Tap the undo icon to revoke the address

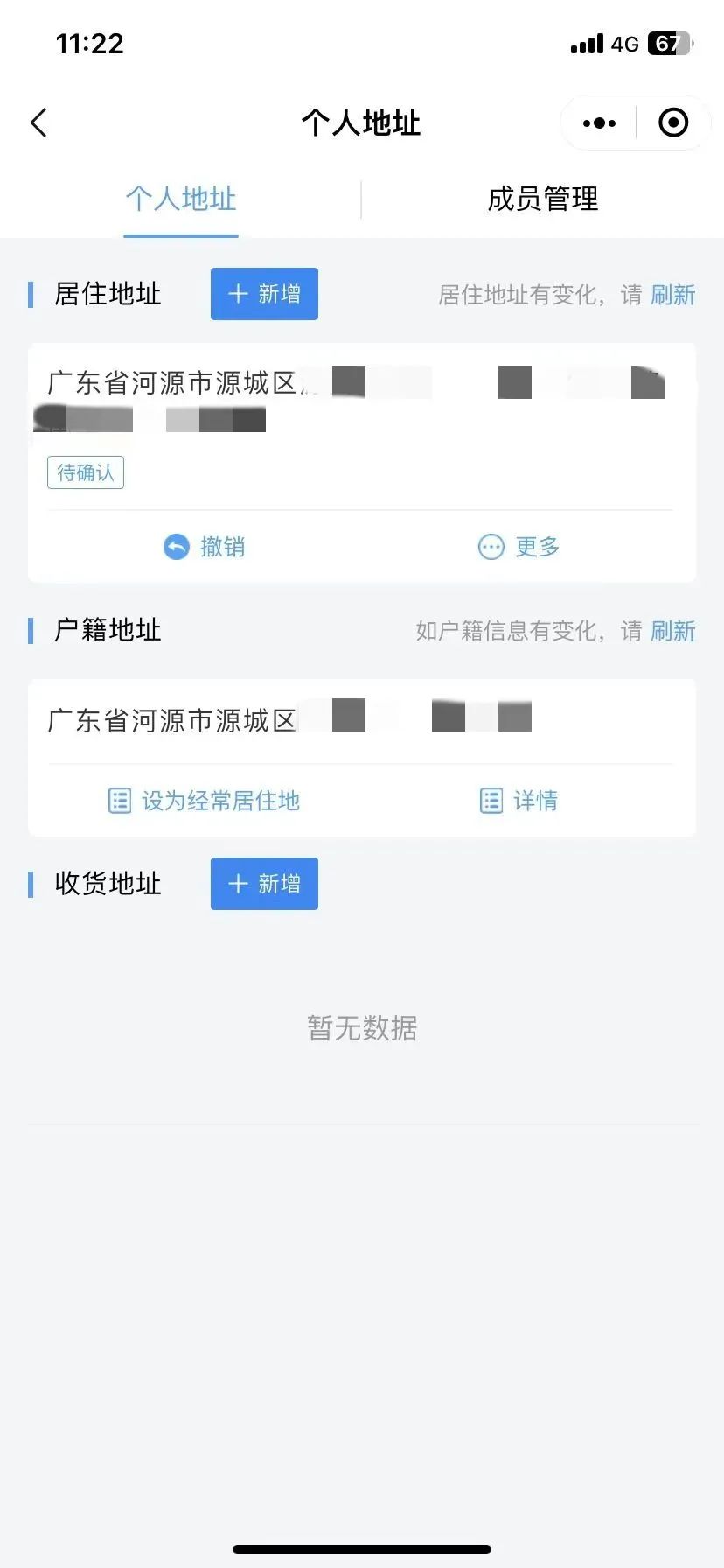pyautogui.click(x=177, y=546)
